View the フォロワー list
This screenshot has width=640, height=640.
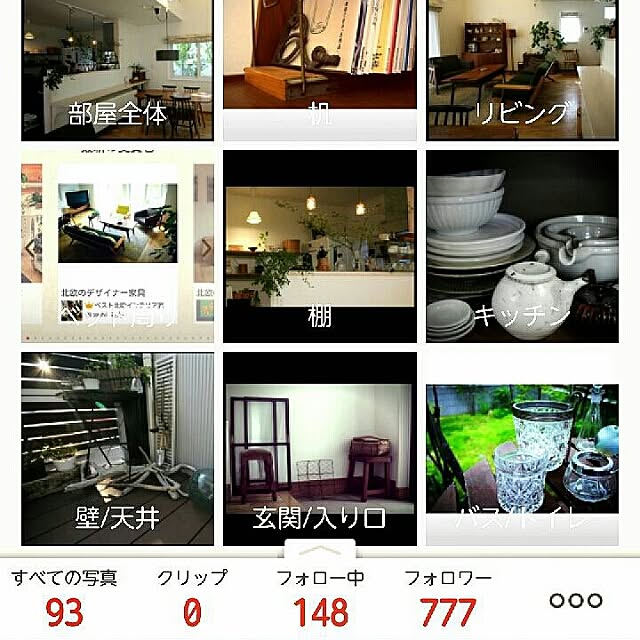(448, 598)
